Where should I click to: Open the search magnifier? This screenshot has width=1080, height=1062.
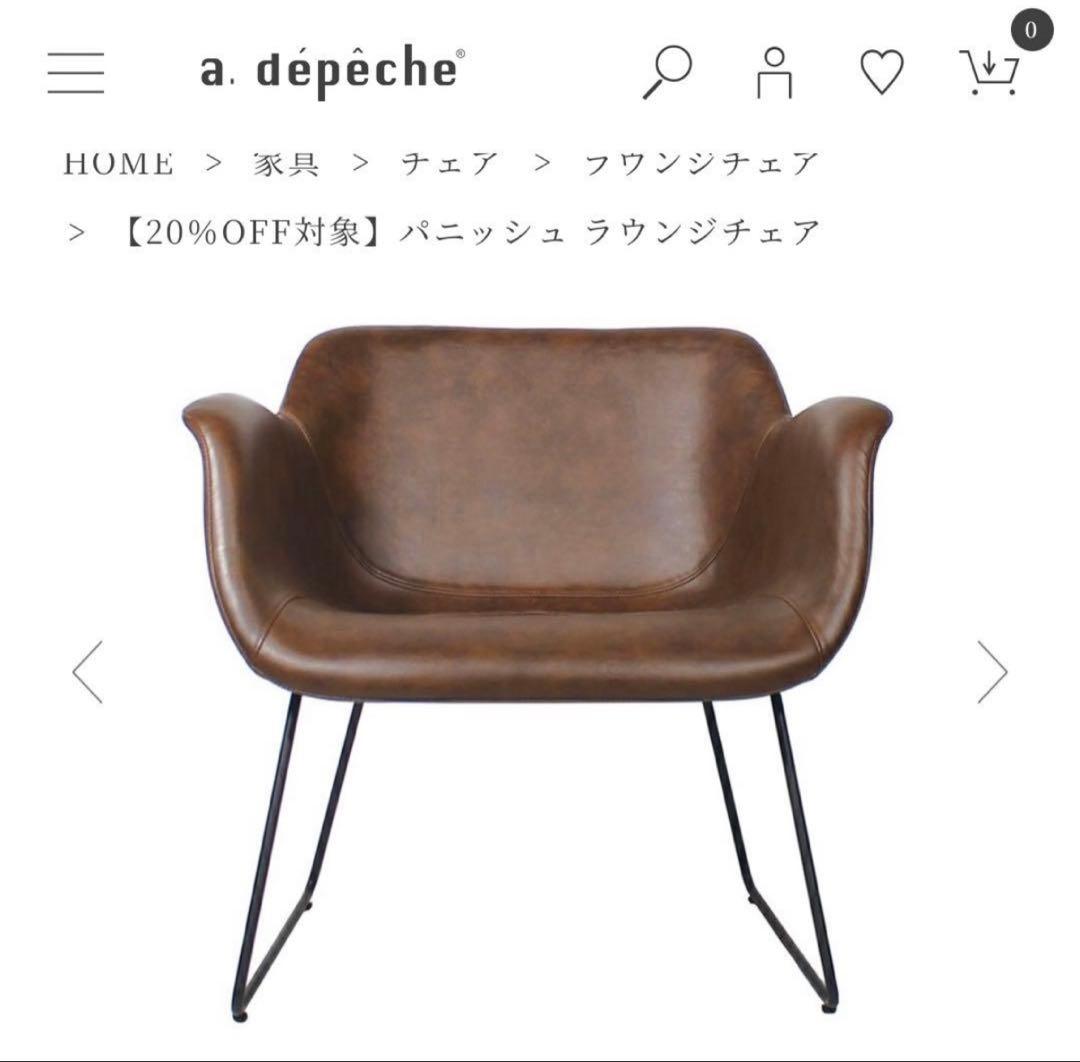click(667, 72)
